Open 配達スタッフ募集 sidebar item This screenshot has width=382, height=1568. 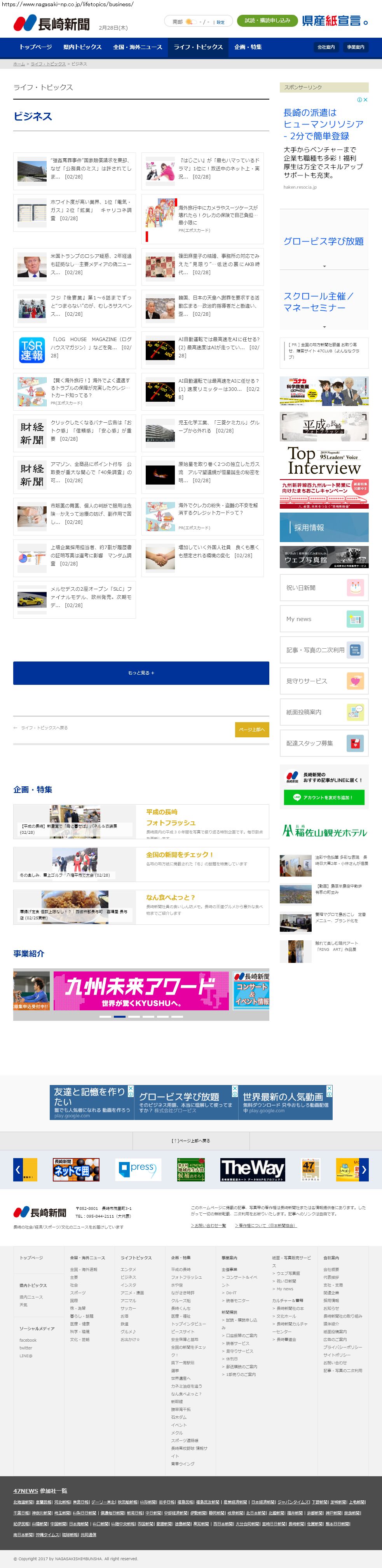pyautogui.click(x=324, y=743)
